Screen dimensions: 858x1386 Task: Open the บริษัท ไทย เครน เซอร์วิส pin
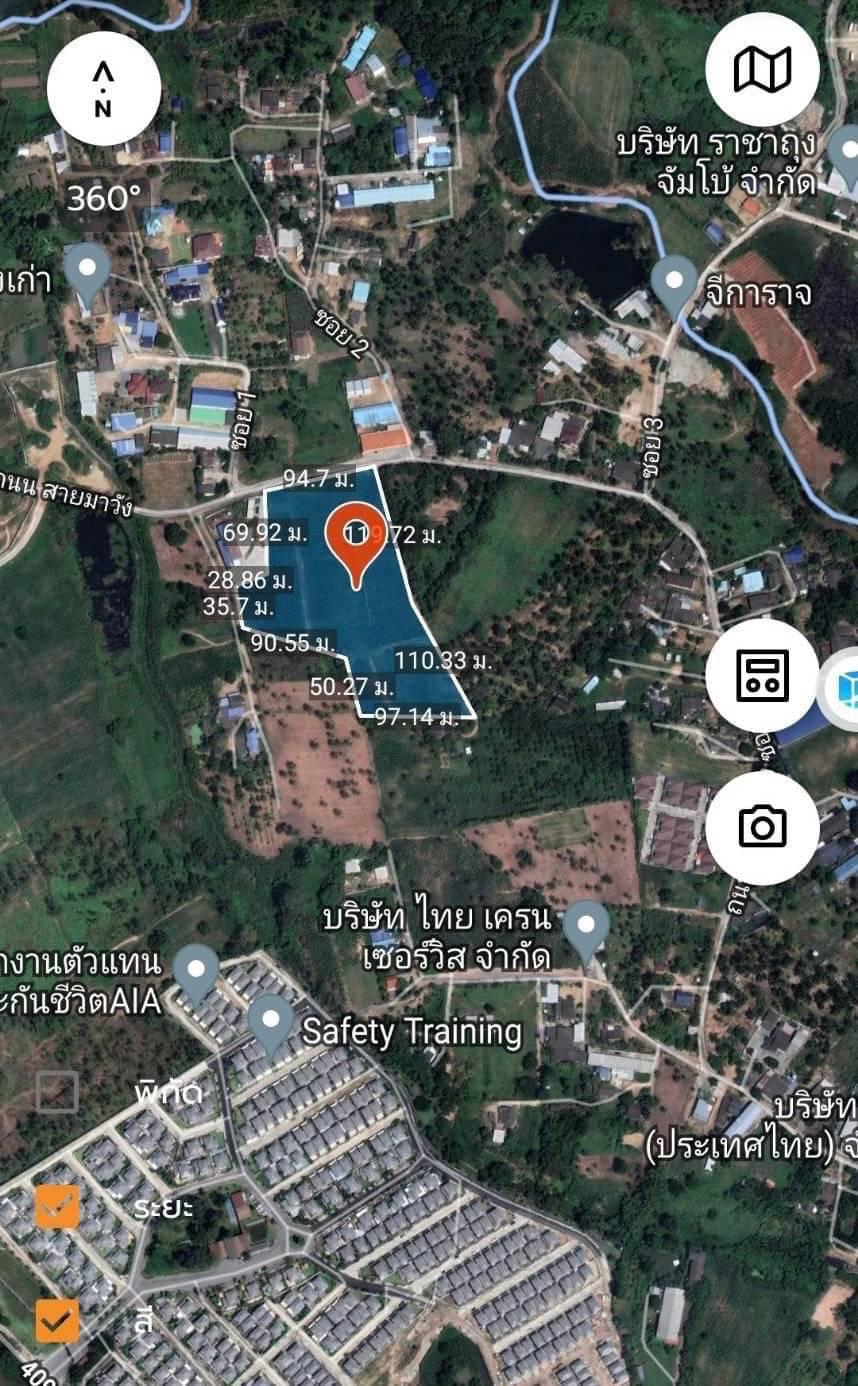[586, 927]
